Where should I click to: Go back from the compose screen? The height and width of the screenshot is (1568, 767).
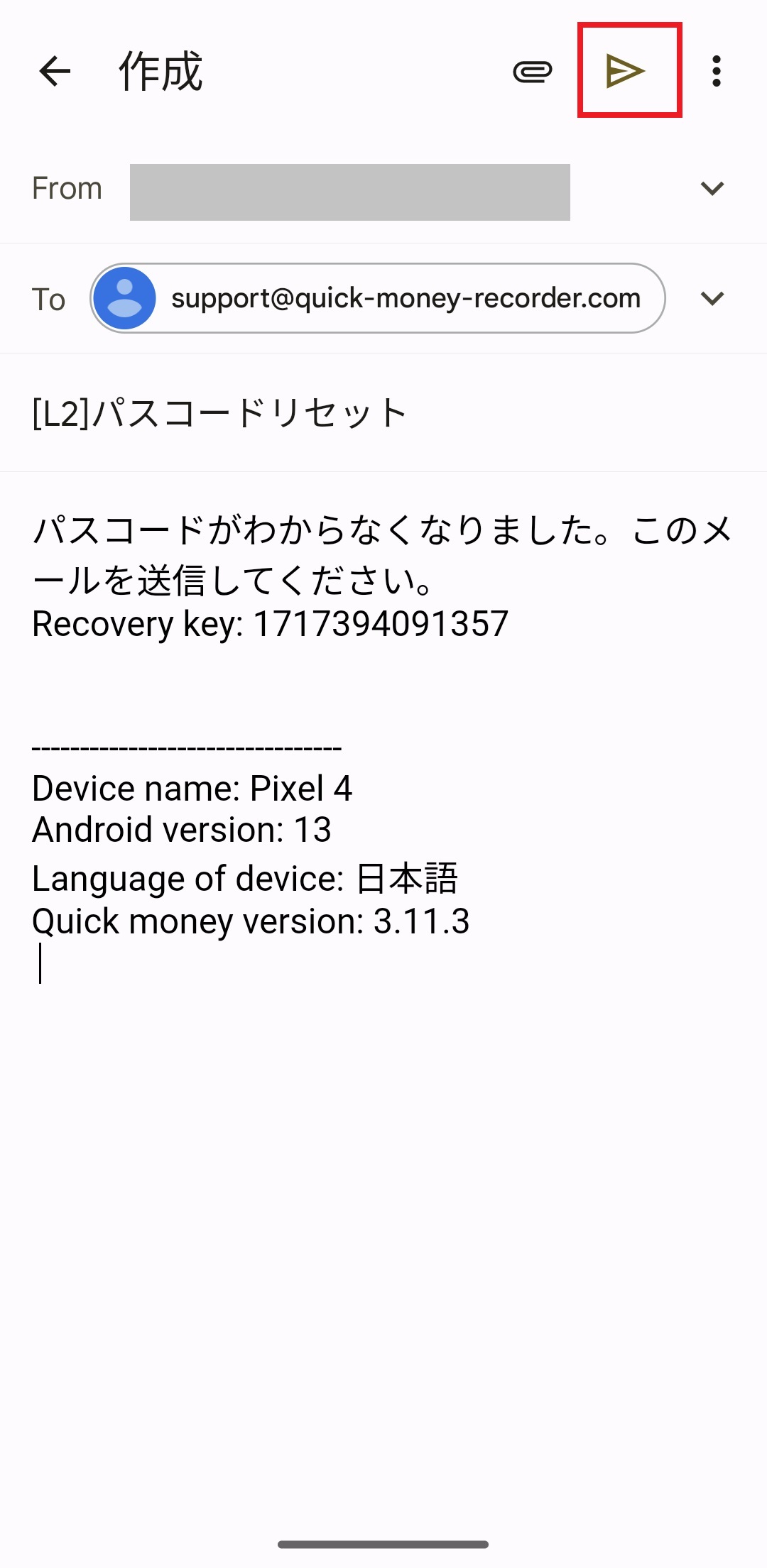tap(55, 71)
